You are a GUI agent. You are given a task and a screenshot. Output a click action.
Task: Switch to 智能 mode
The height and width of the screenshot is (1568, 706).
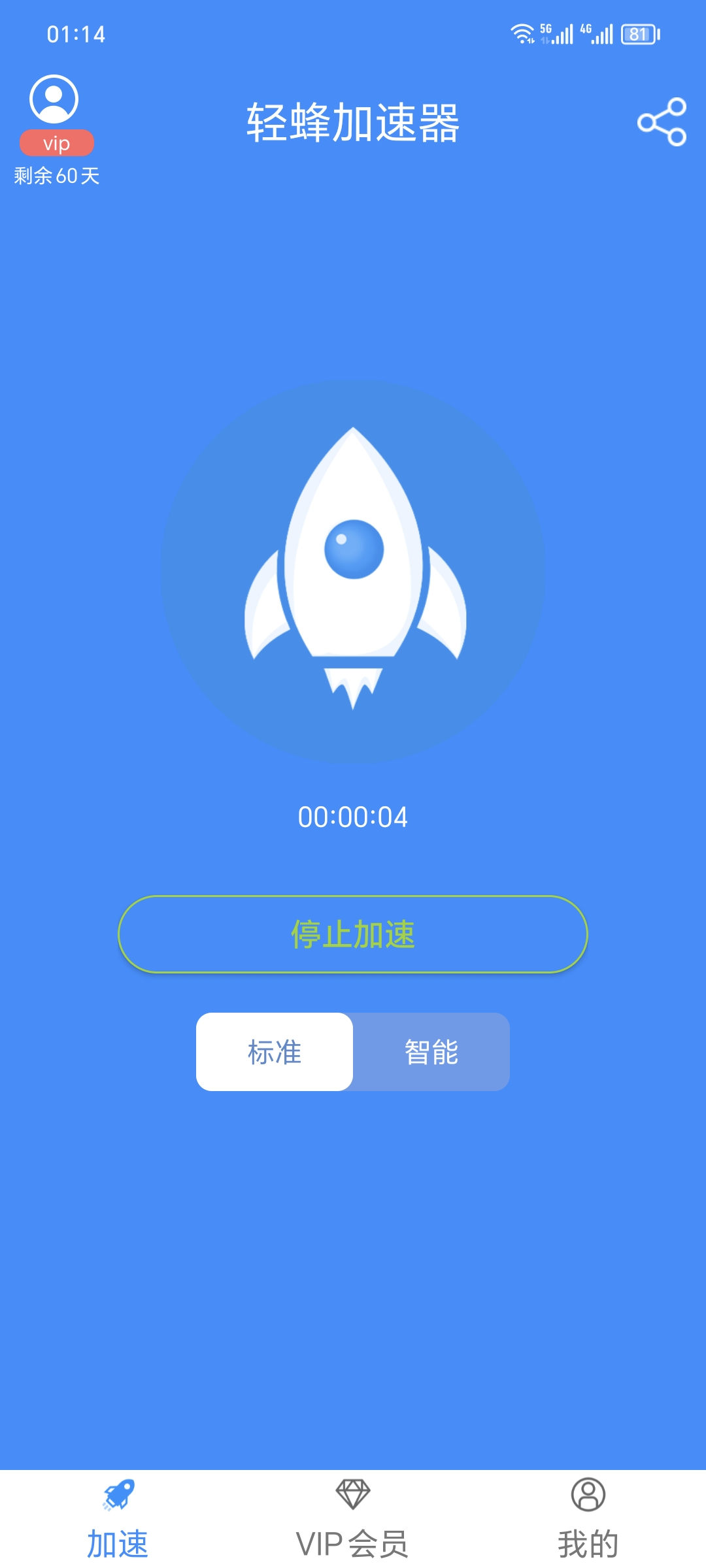(x=431, y=1052)
